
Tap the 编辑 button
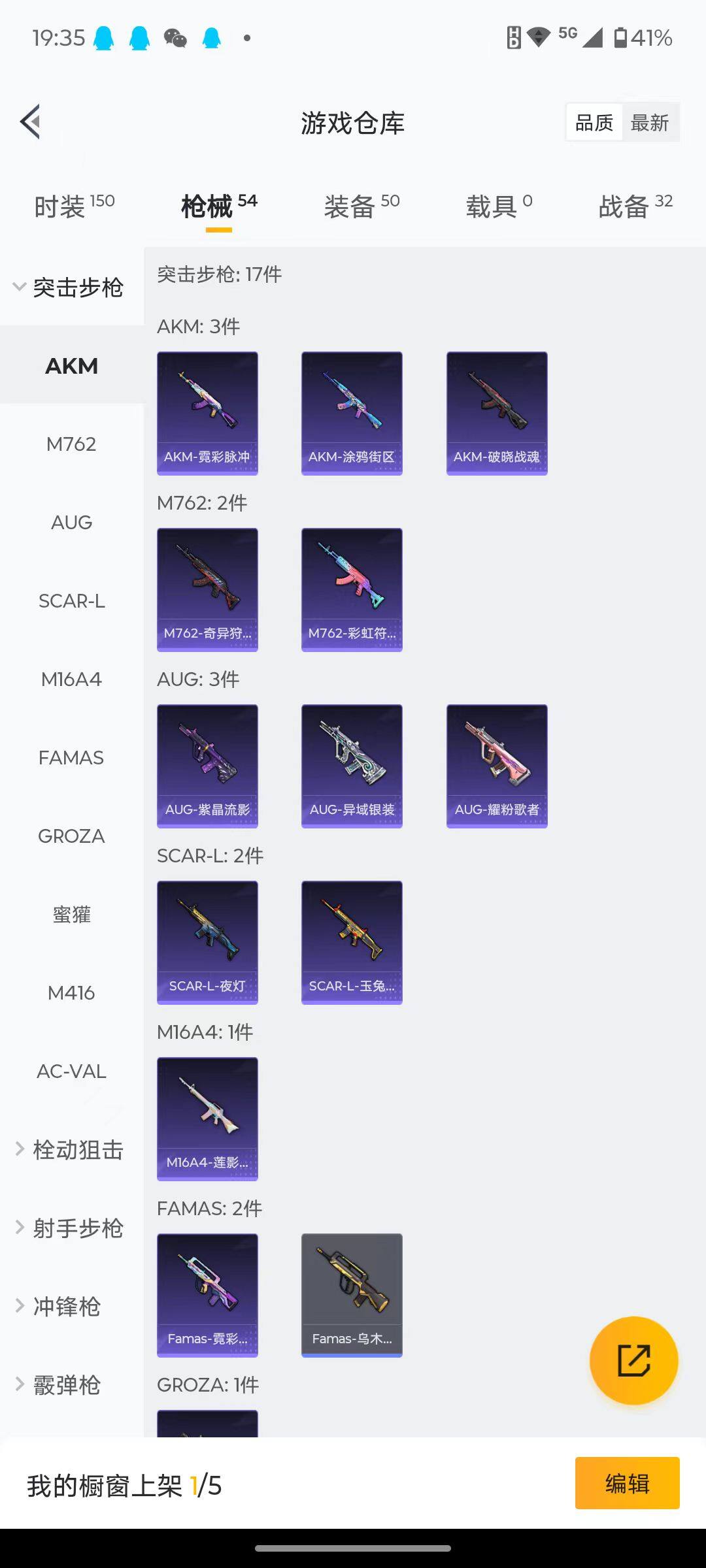pyautogui.click(x=627, y=1483)
